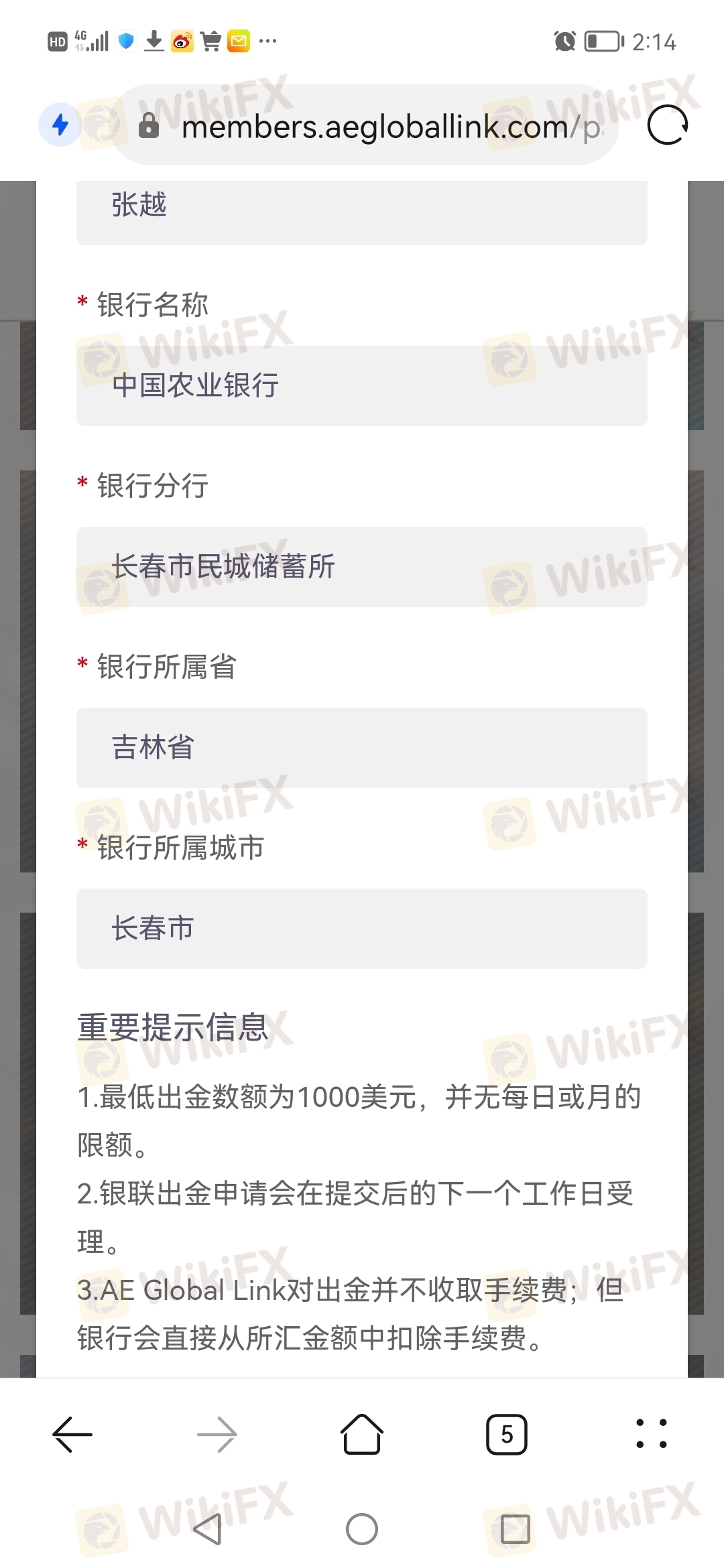Viewport: 724px width, 1568px height.
Task: Edit the account name field showing 张越
Action: click(362, 209)
